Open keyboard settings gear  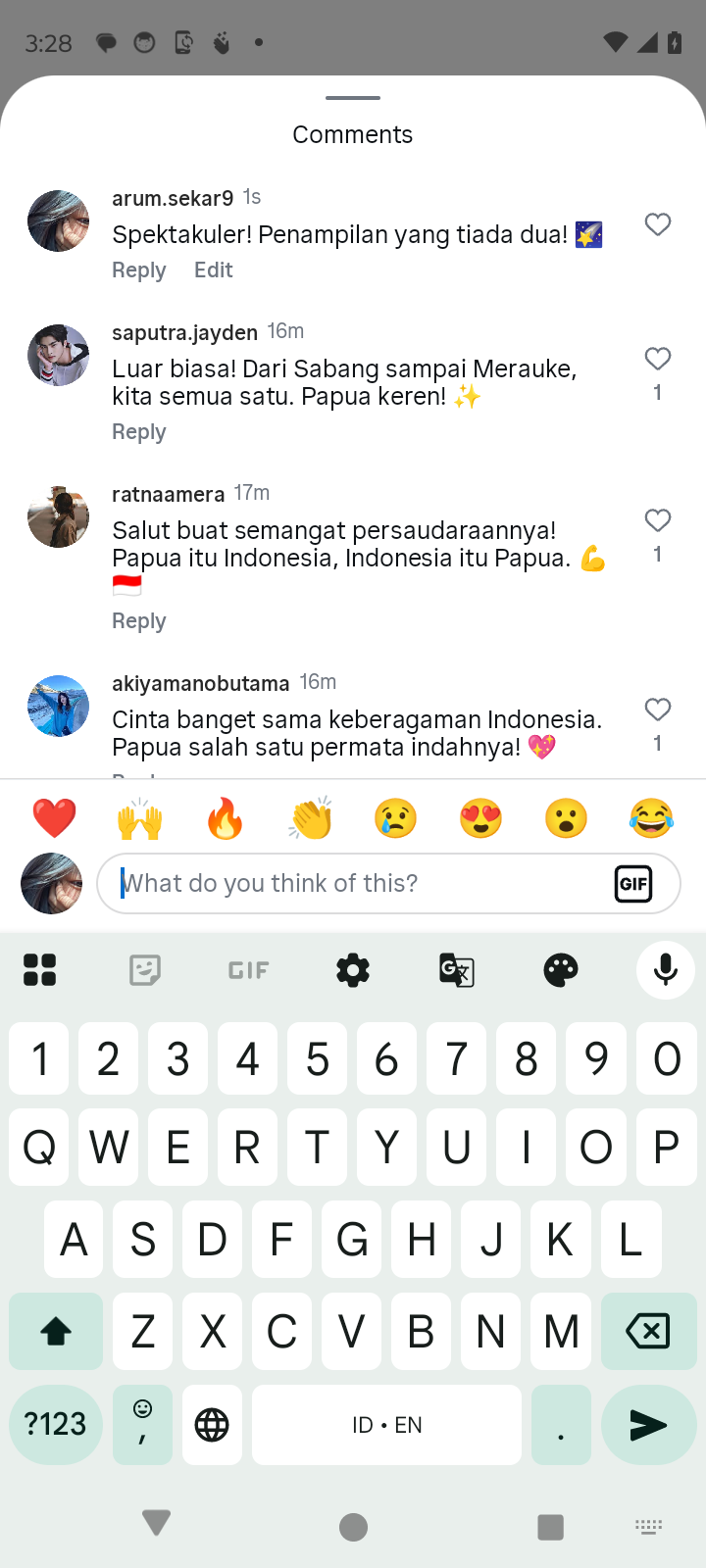click(353, 970)
